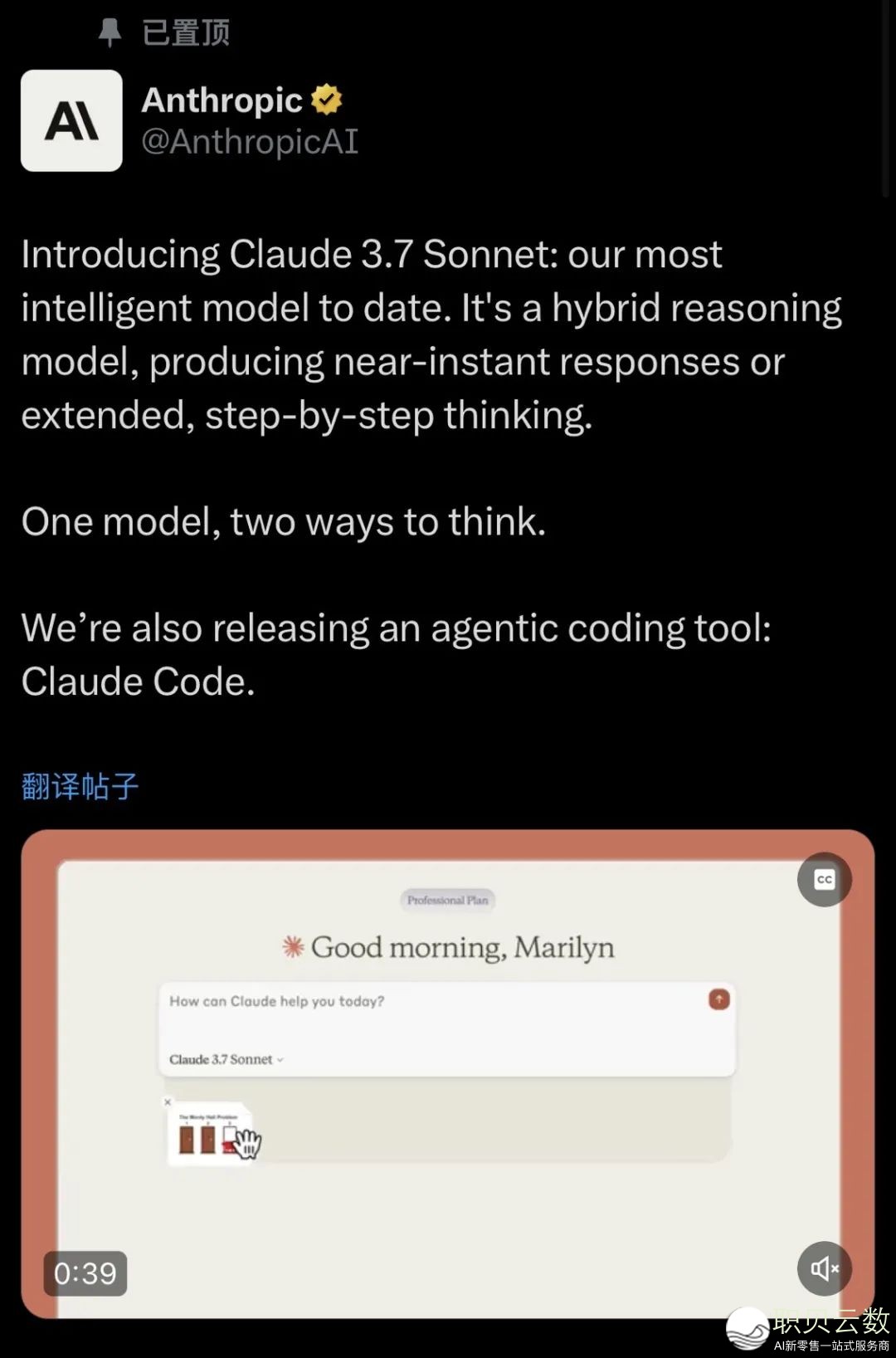Screen dimensions: 896x1358
Task: Unmute the video sound
Action: [x=824, y=1268]
